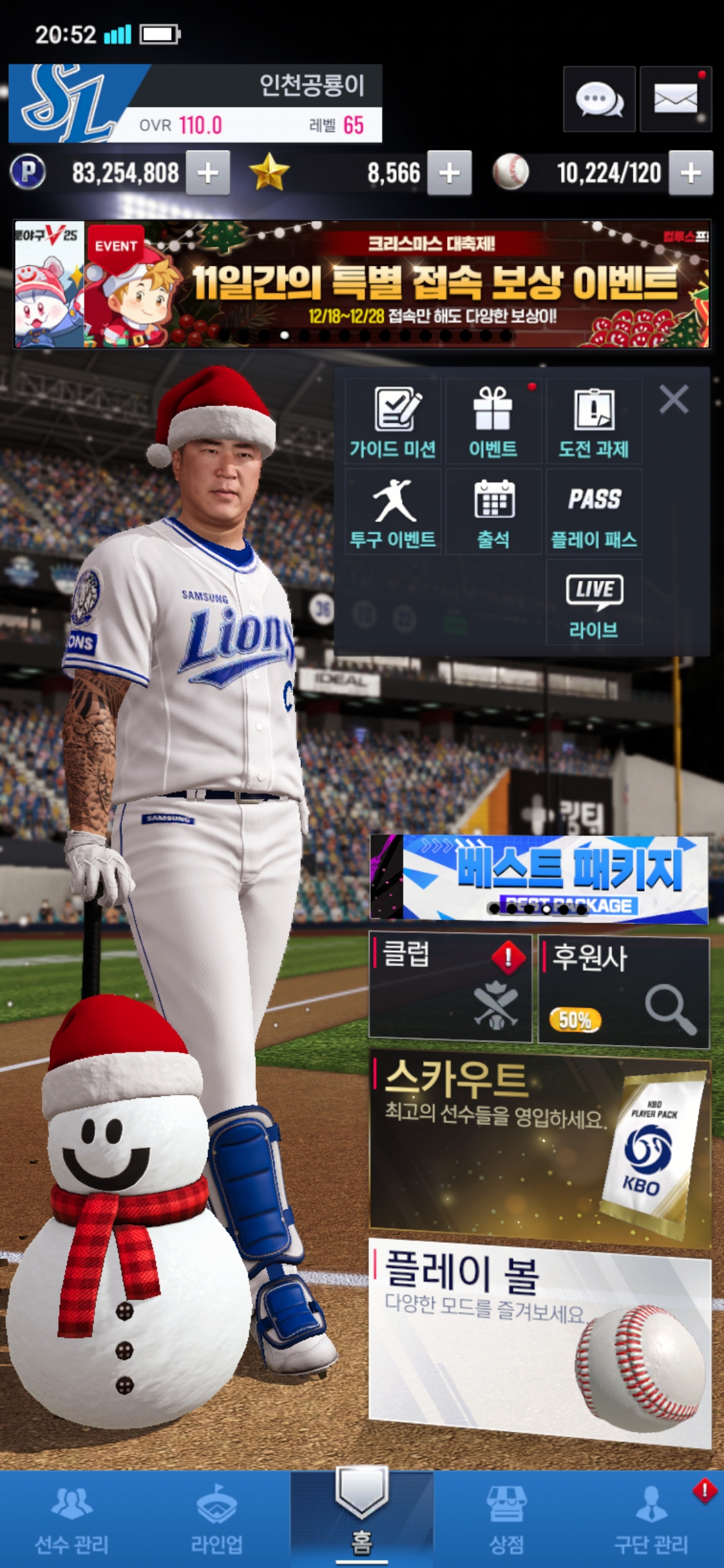Open 투구 이벤트

[393, 512]
